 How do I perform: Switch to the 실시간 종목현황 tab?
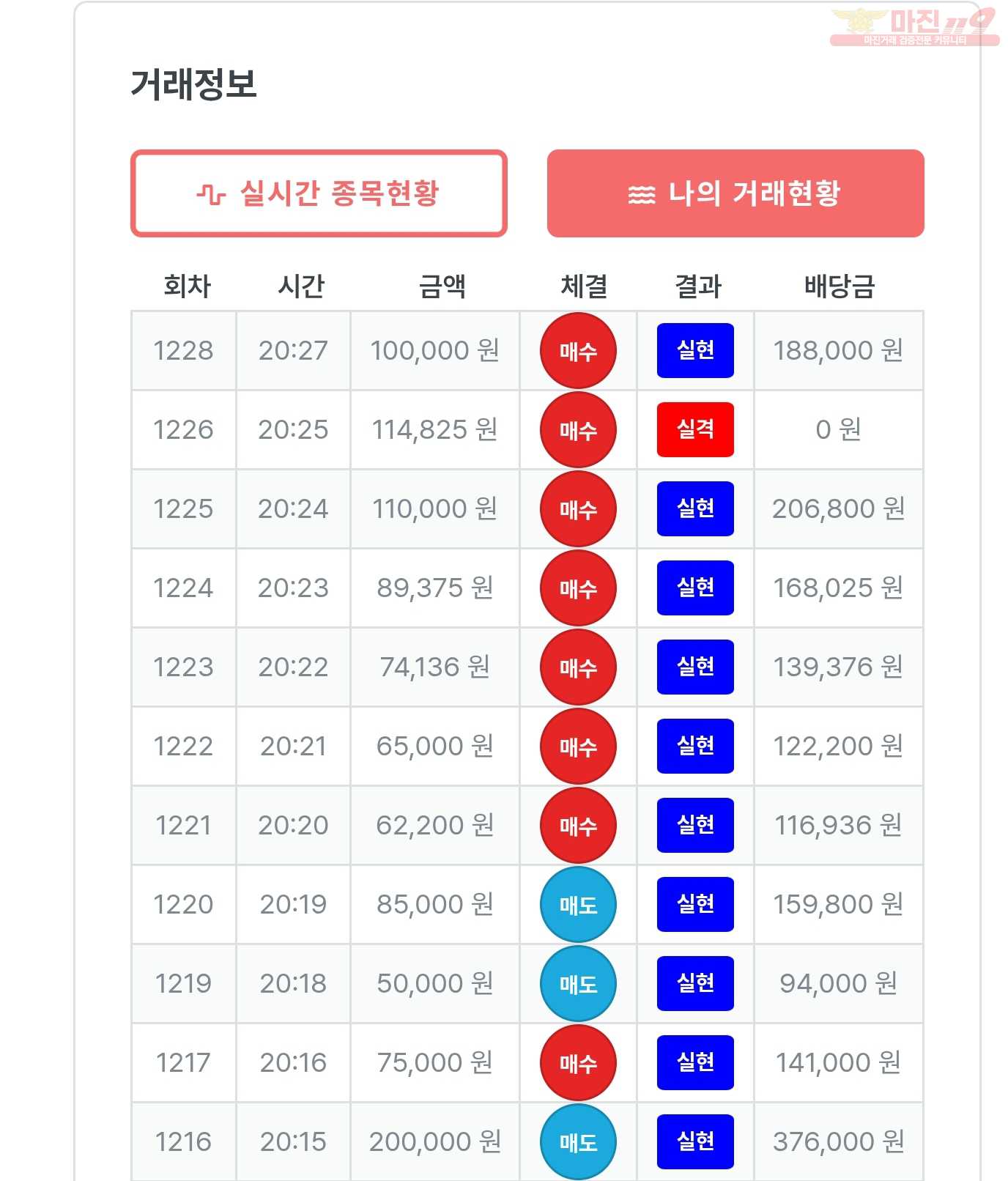[319, 193]
